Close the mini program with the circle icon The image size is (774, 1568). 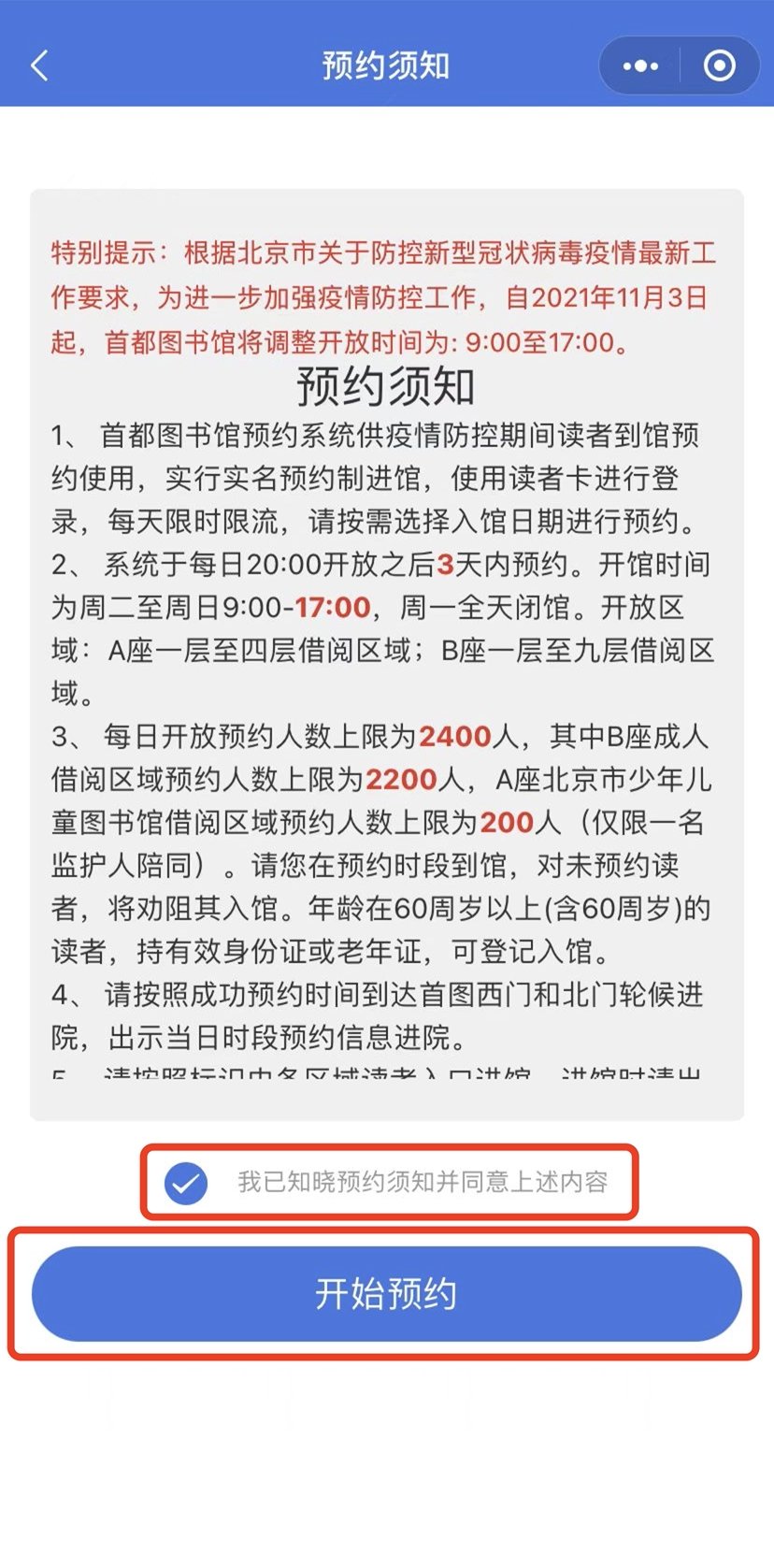click(x=719, y=66)
